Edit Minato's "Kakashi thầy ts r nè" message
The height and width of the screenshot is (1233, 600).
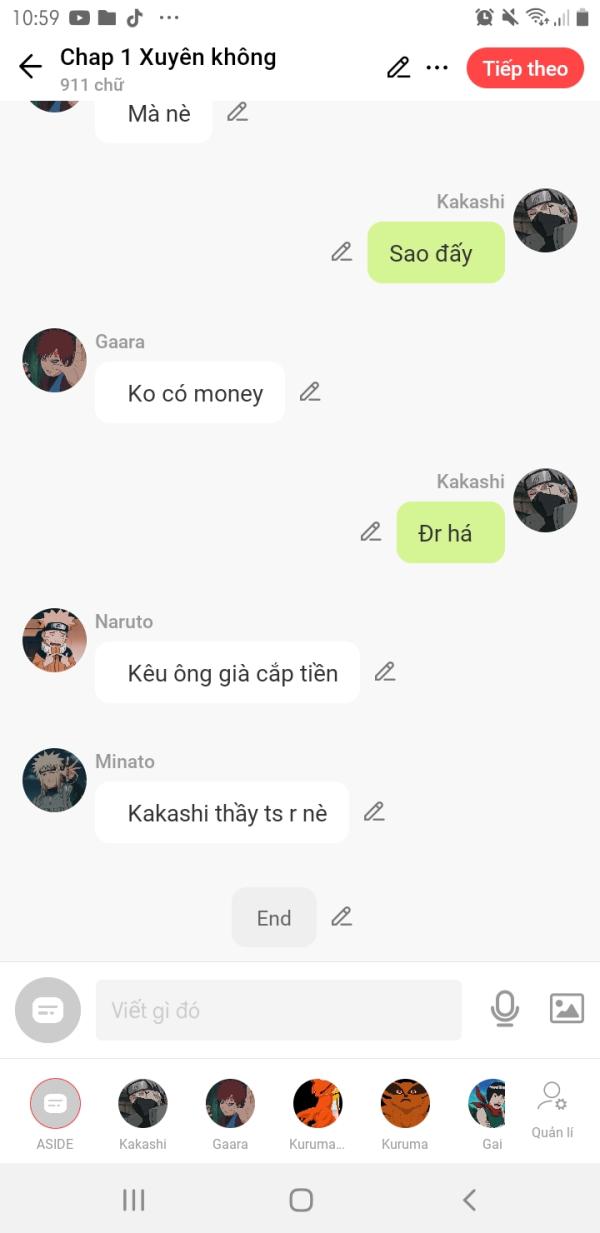coord(374,812)
